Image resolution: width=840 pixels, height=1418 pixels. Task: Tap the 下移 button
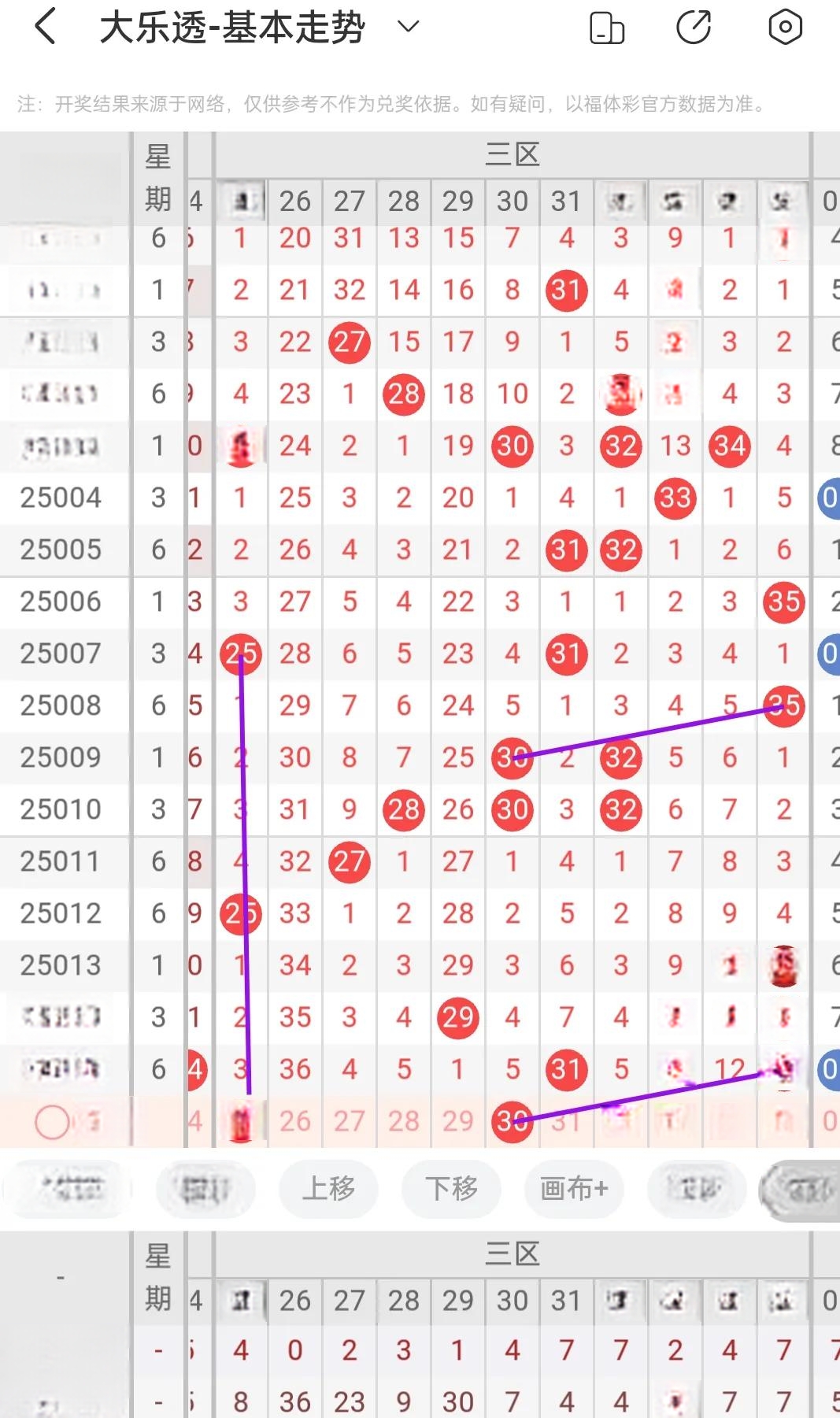point(451,1188)
